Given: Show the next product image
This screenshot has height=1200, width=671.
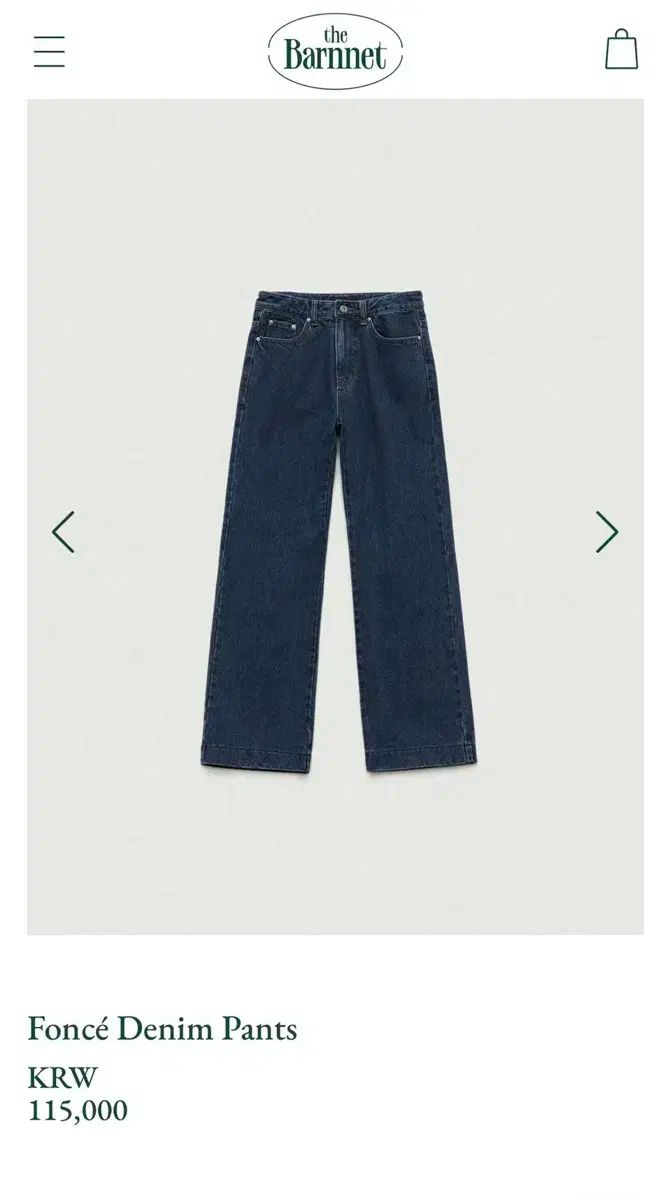Looking at the screenshot, I should pos(606,532).
